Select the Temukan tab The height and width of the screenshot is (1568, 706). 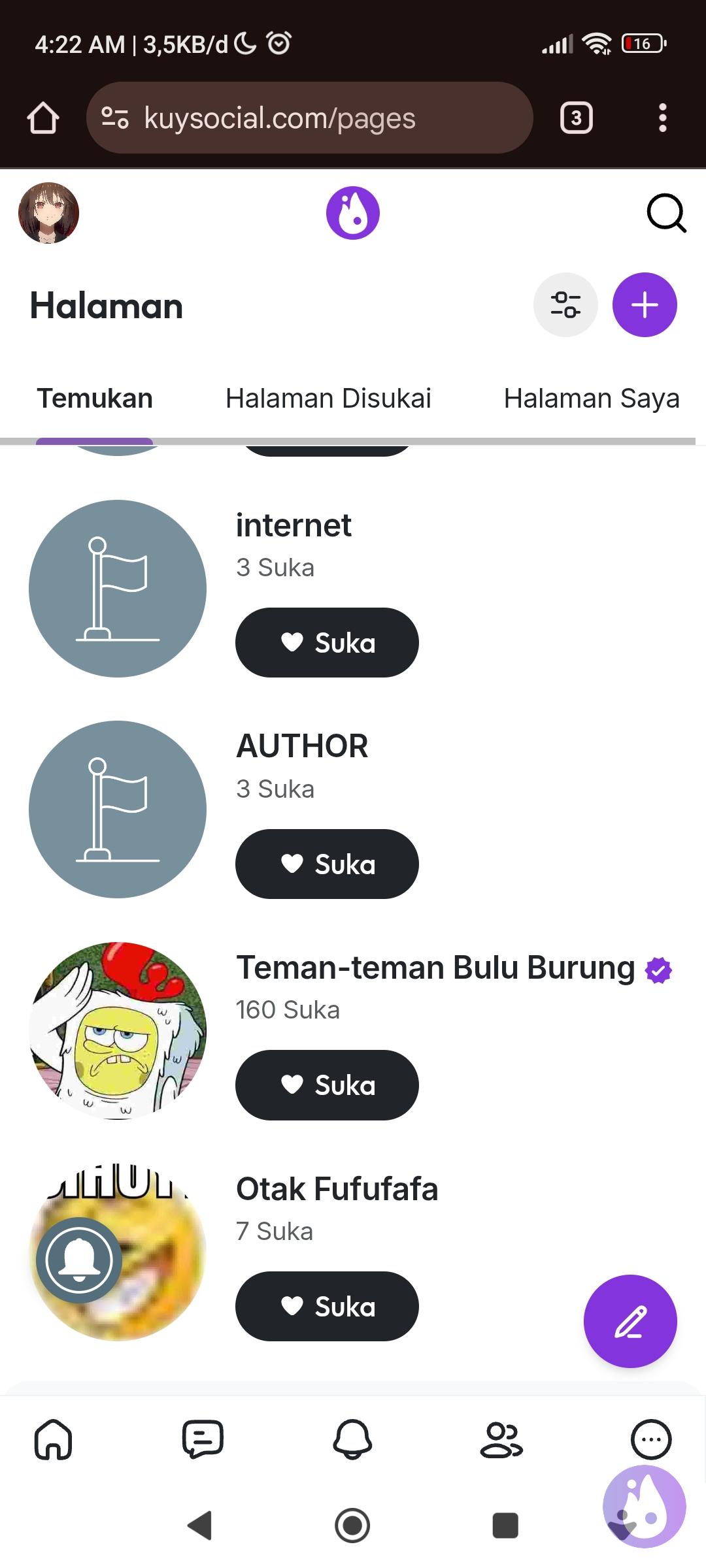point(95,399)
